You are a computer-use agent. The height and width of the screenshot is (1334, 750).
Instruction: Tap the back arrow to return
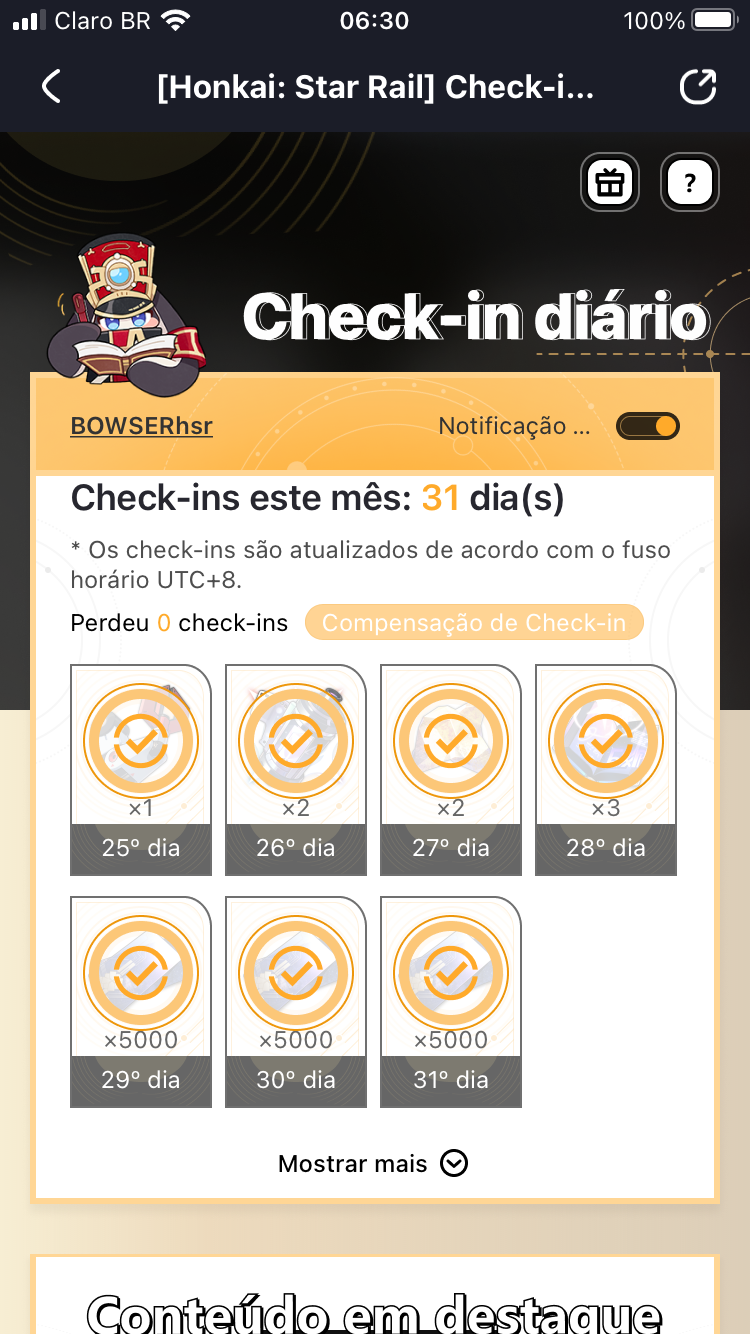pyautogui.click(x=50, y=87)
